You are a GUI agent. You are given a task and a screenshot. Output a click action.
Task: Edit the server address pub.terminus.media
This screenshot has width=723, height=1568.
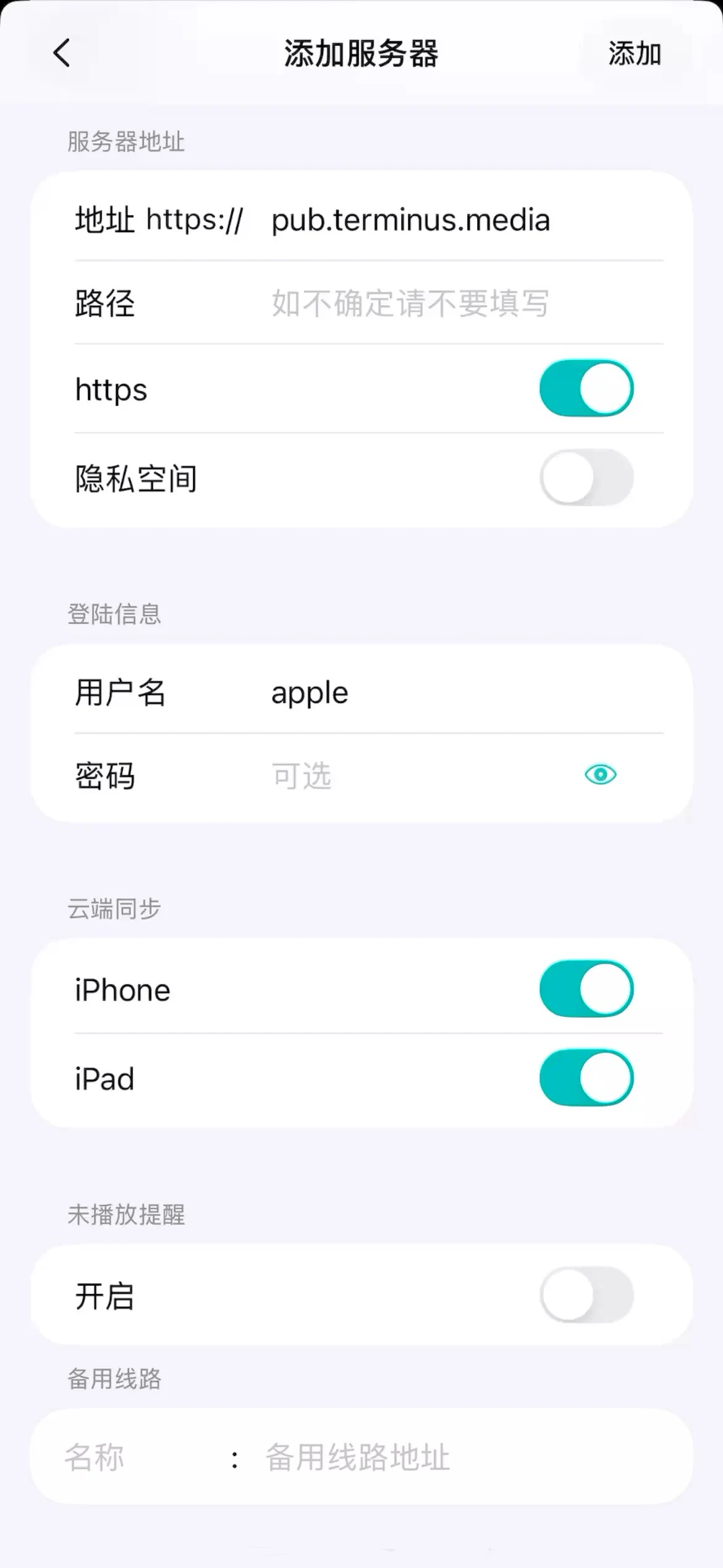click(411, 220)
